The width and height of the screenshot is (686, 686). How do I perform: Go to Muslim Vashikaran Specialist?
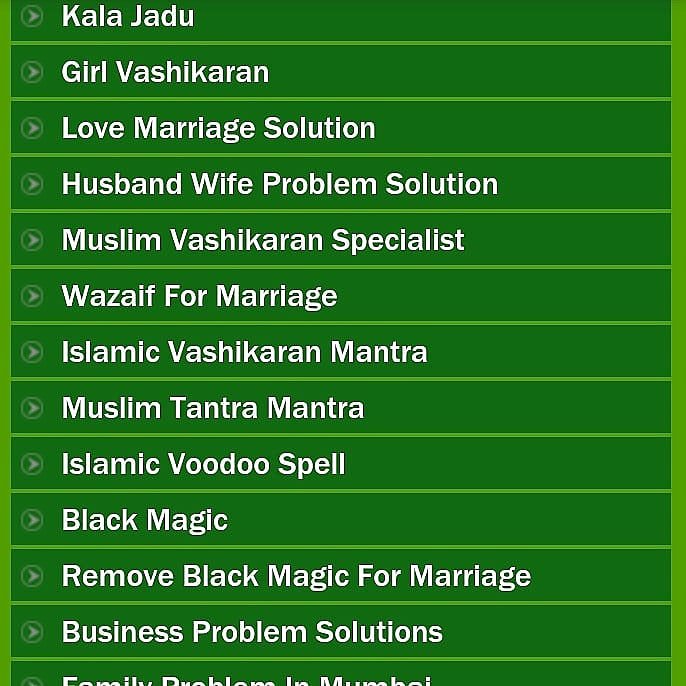[x=263, y=240]
